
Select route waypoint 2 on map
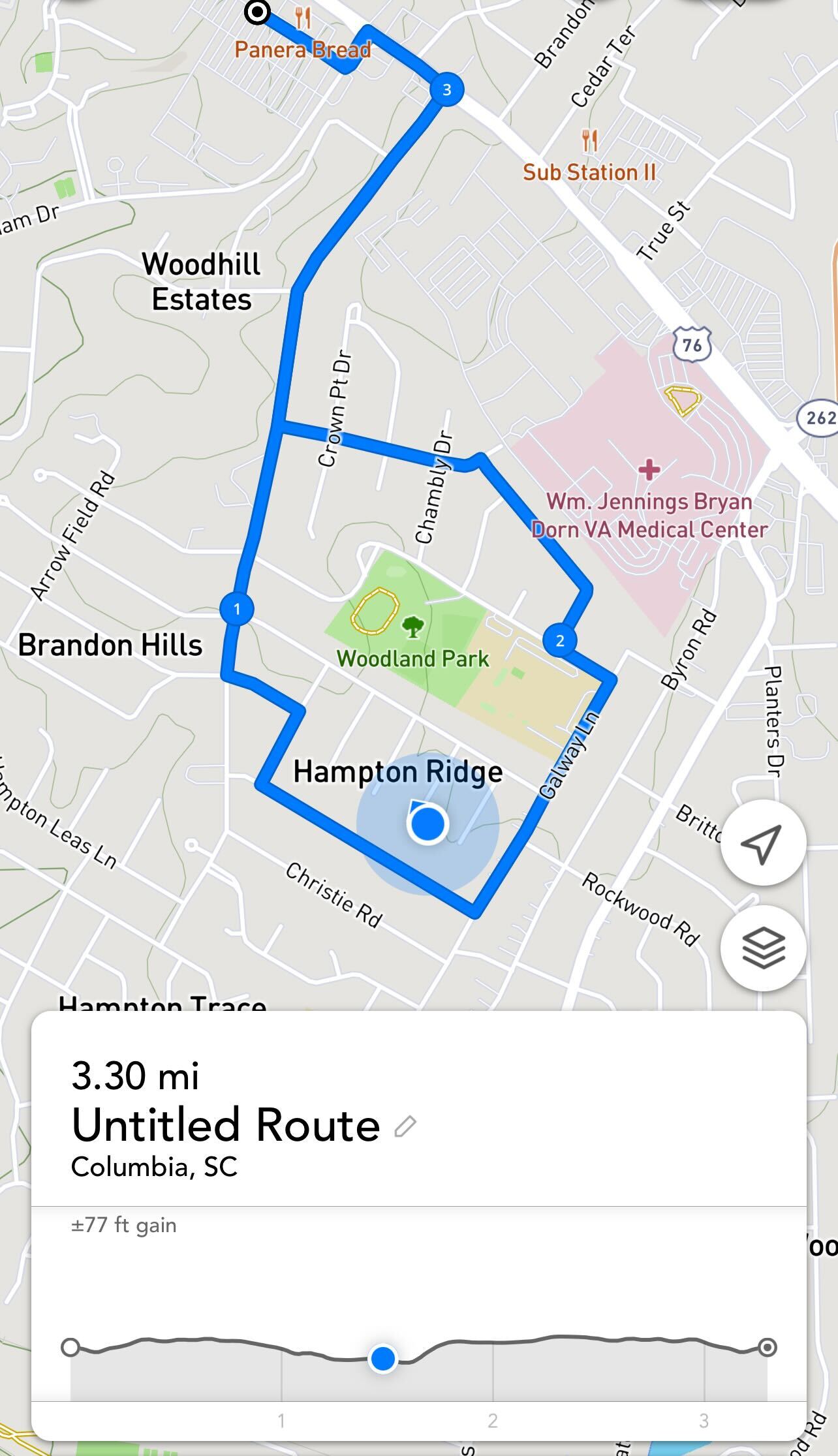559,640
